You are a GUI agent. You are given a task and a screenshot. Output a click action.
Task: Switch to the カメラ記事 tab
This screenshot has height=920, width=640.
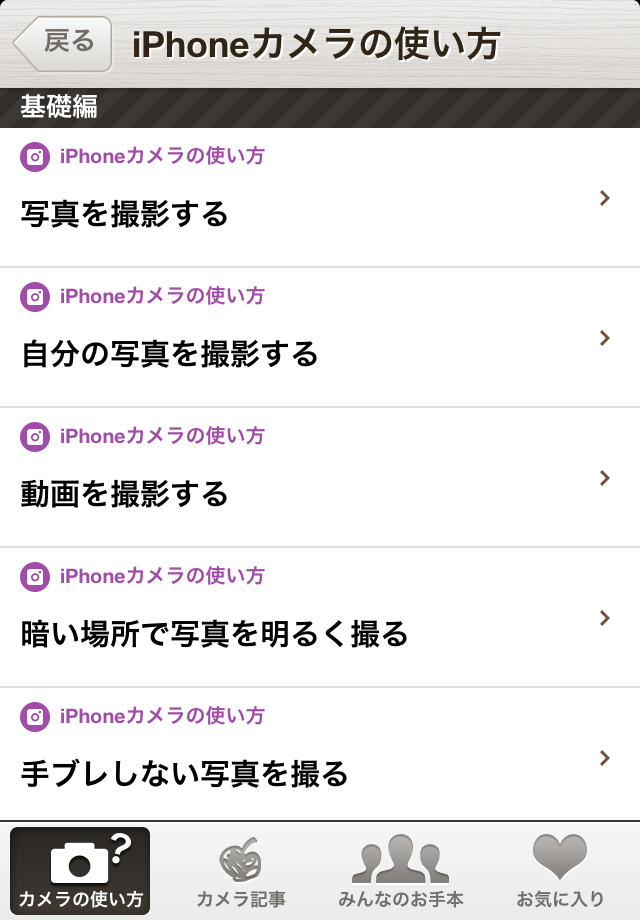coord(241,871)
